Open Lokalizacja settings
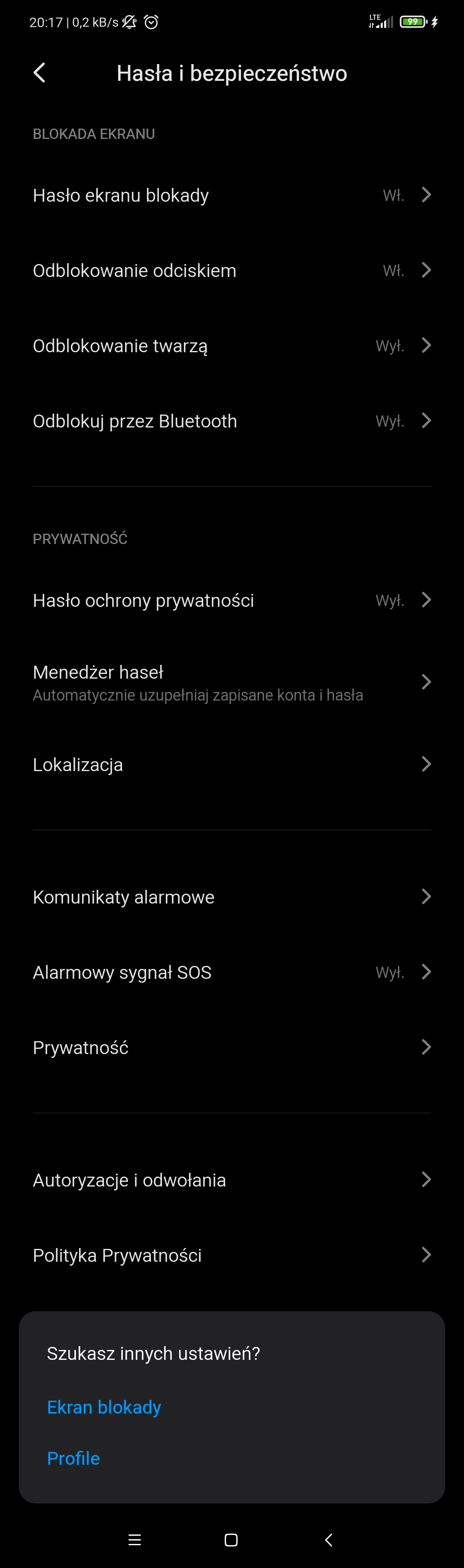This screenshot has height=1568, width=464. coord(231,765)
